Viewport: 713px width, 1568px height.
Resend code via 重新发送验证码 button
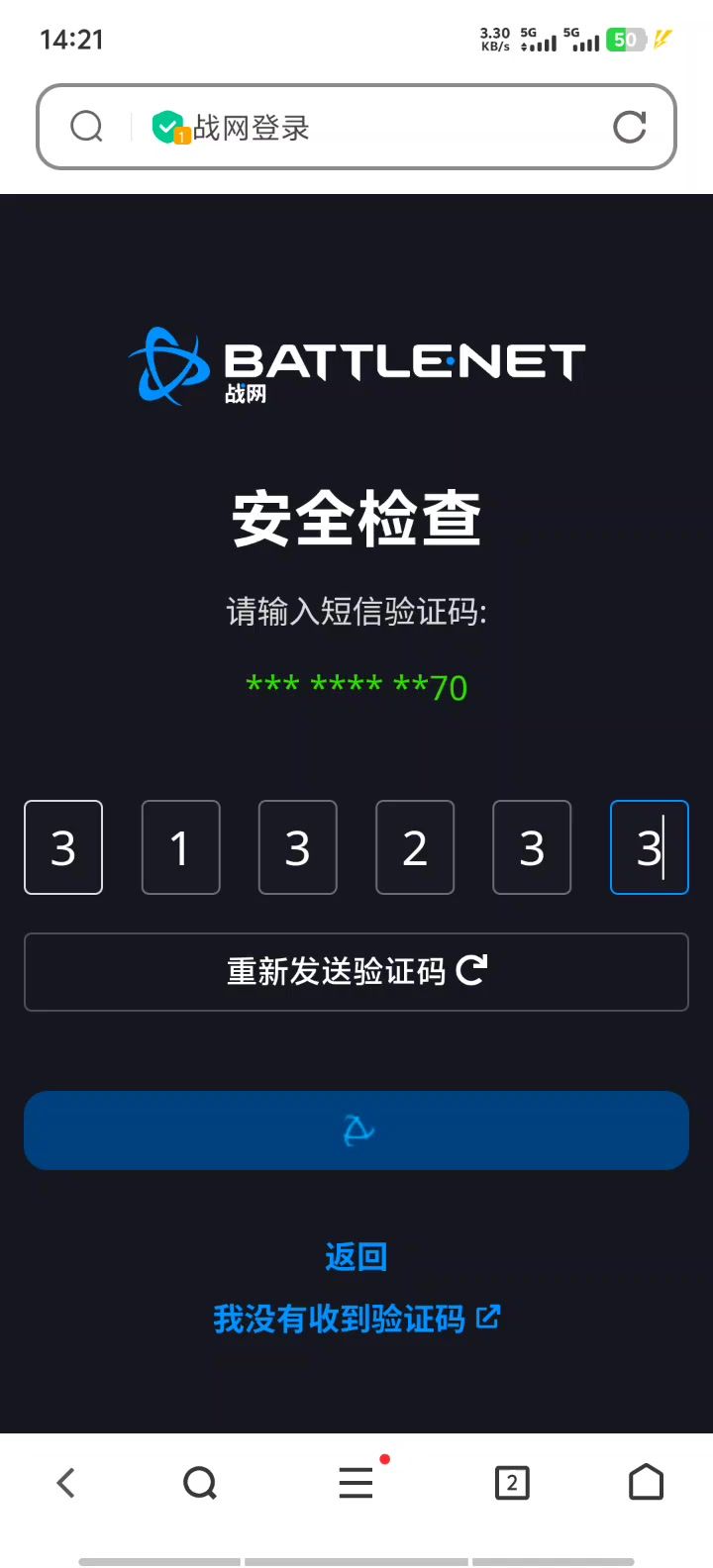point(356,971)
